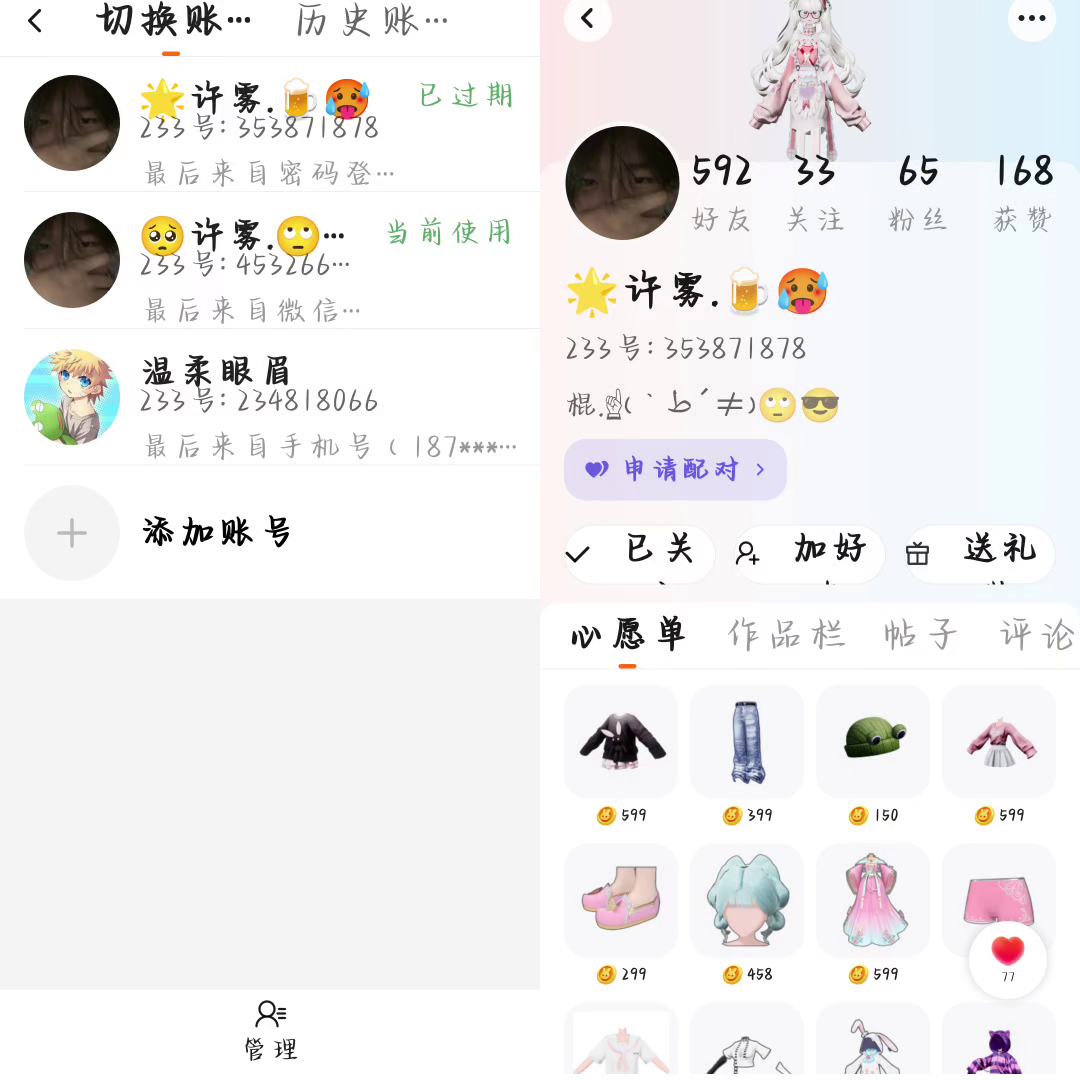Tap the 申请配对 button
Screen dimensions: 1080x1080
[676, 470]
